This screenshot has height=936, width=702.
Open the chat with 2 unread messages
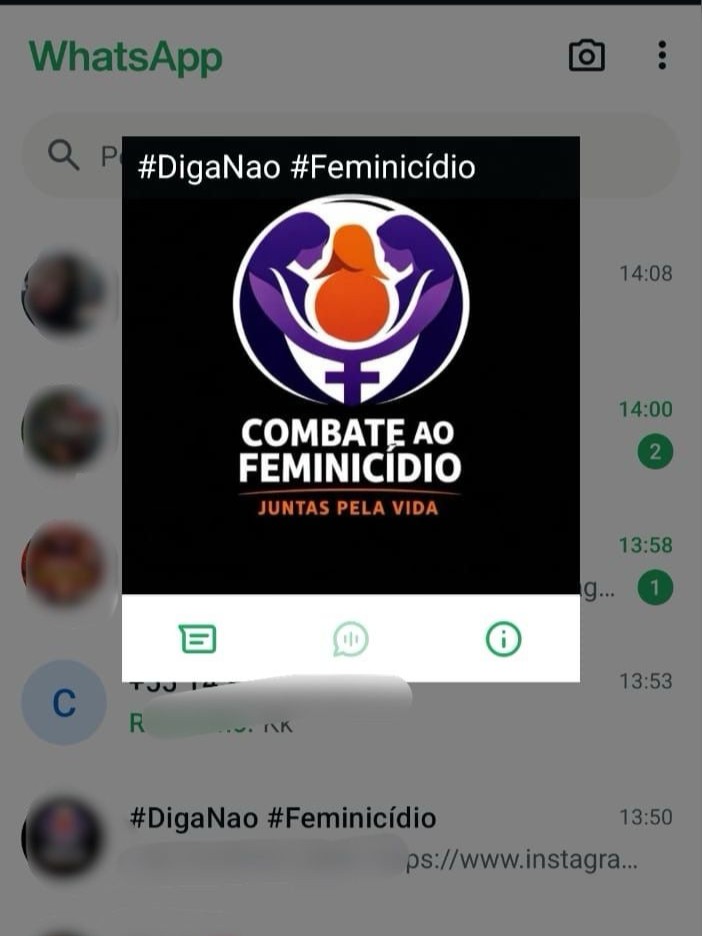tap(640, 430)
